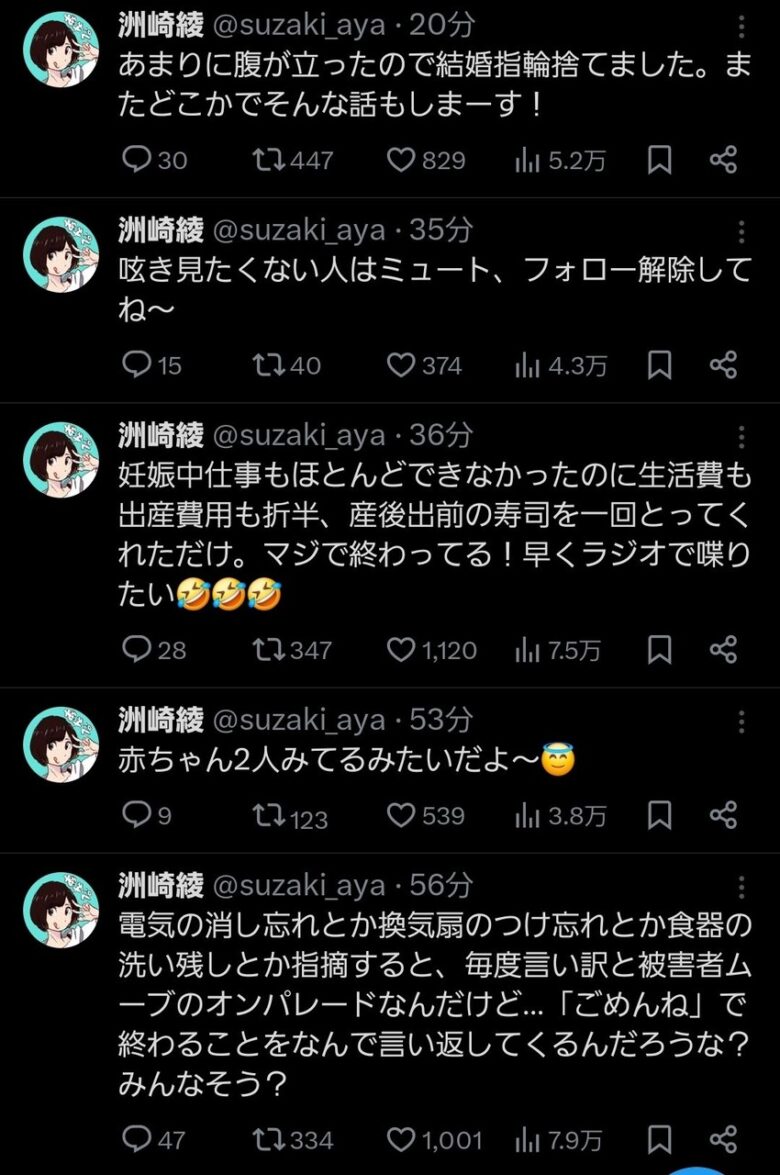Bookmark the tweet with 1,120 likes

click(x=659, y=650)
